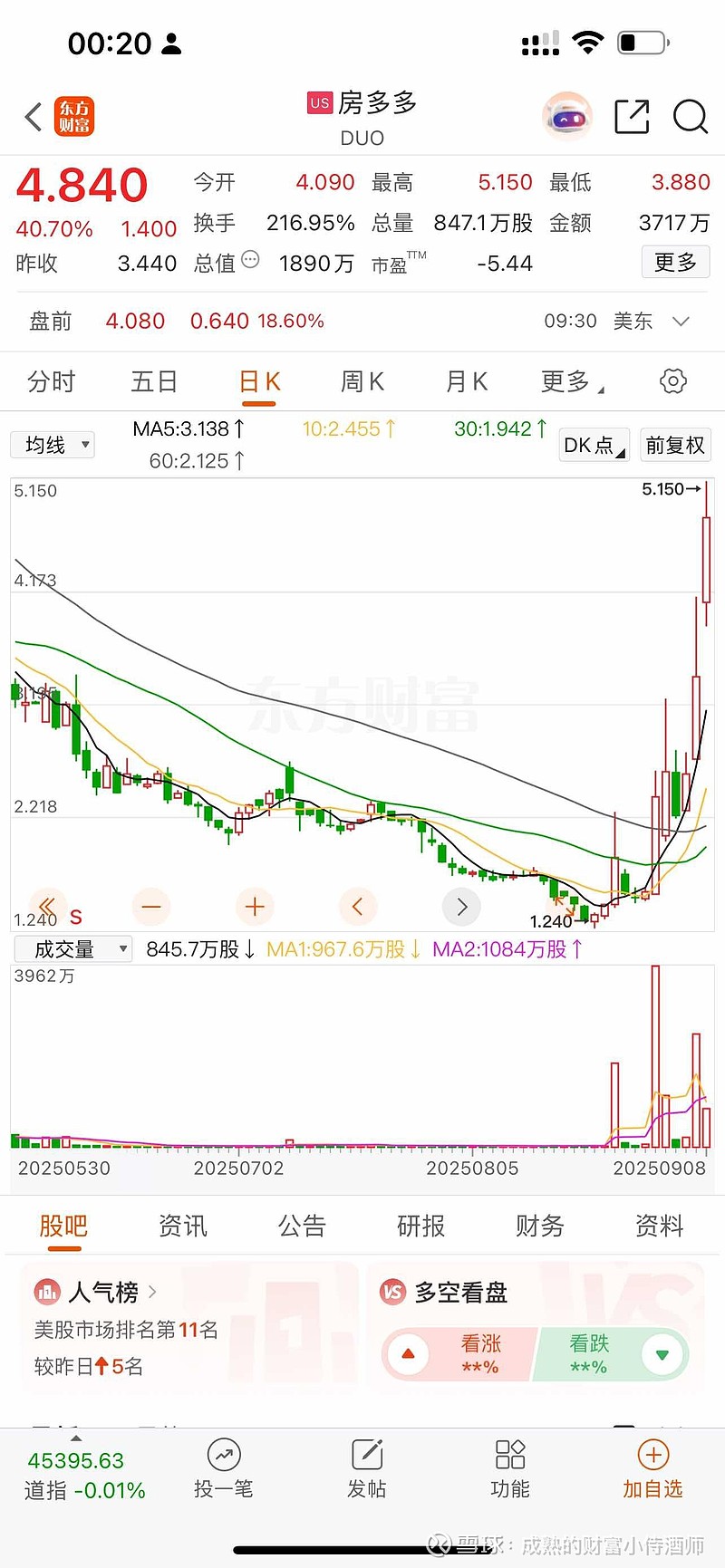Click the right arrow to pan chart forward
The height and width of the screenshot is (1568, 725).
[x=461, y=907]
